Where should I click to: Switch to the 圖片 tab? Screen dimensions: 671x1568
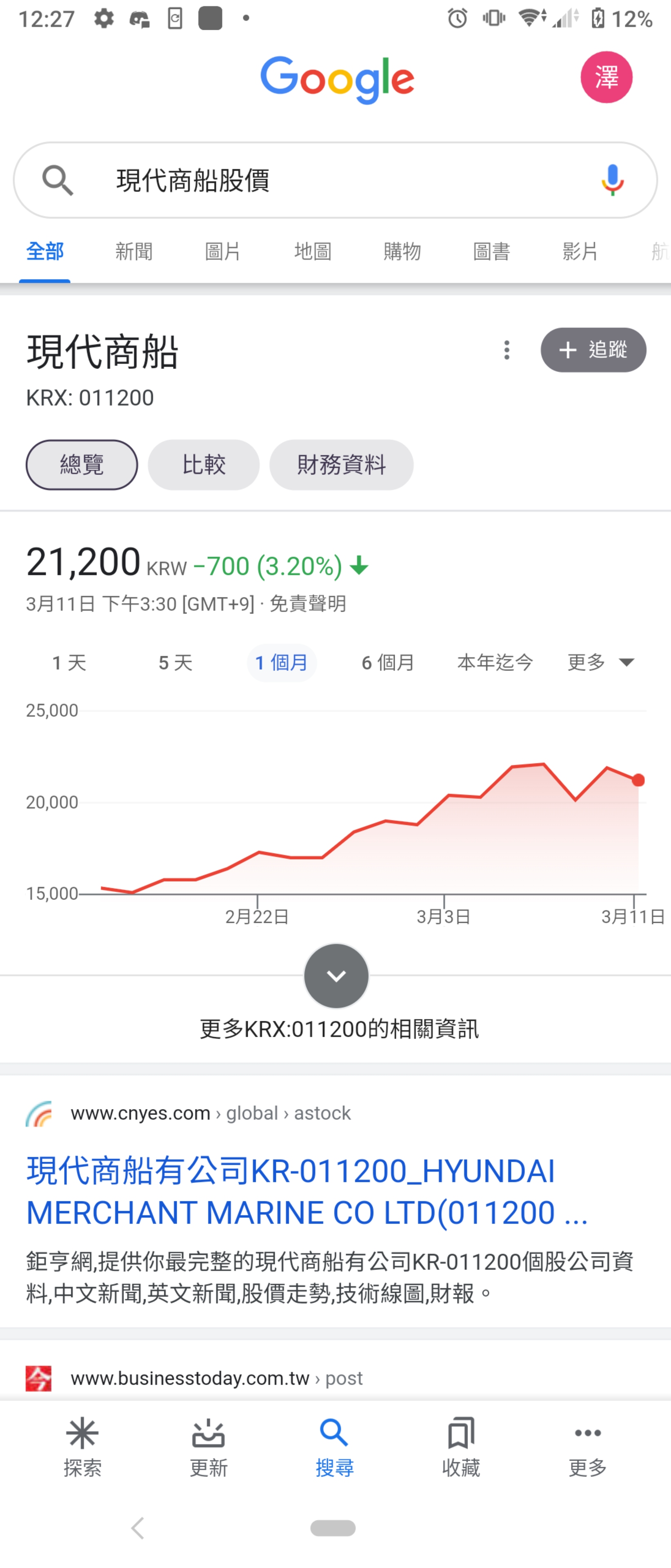click(x=223, y=251)
